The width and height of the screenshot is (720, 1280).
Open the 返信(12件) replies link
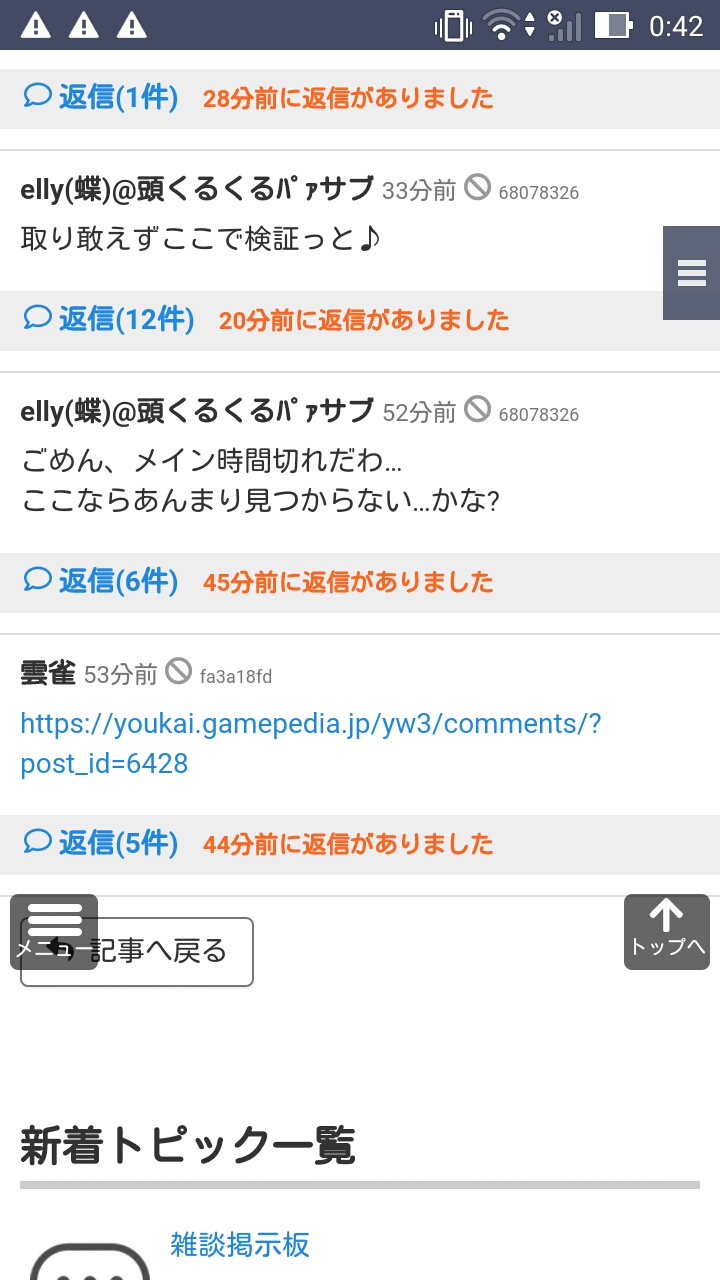108,320
